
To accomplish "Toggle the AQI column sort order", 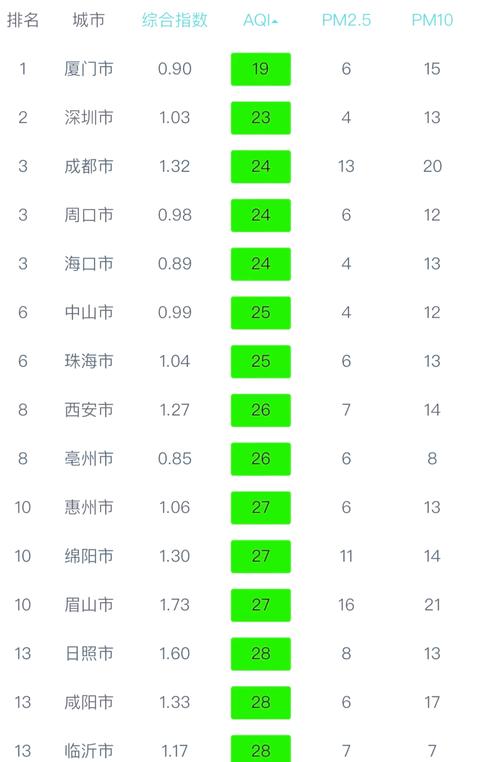I will [x=260, y=20].
